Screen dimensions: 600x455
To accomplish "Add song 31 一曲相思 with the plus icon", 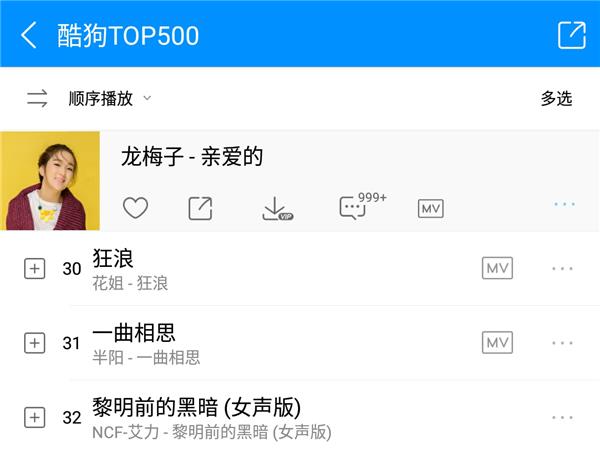I will click(x=35, y=343).
